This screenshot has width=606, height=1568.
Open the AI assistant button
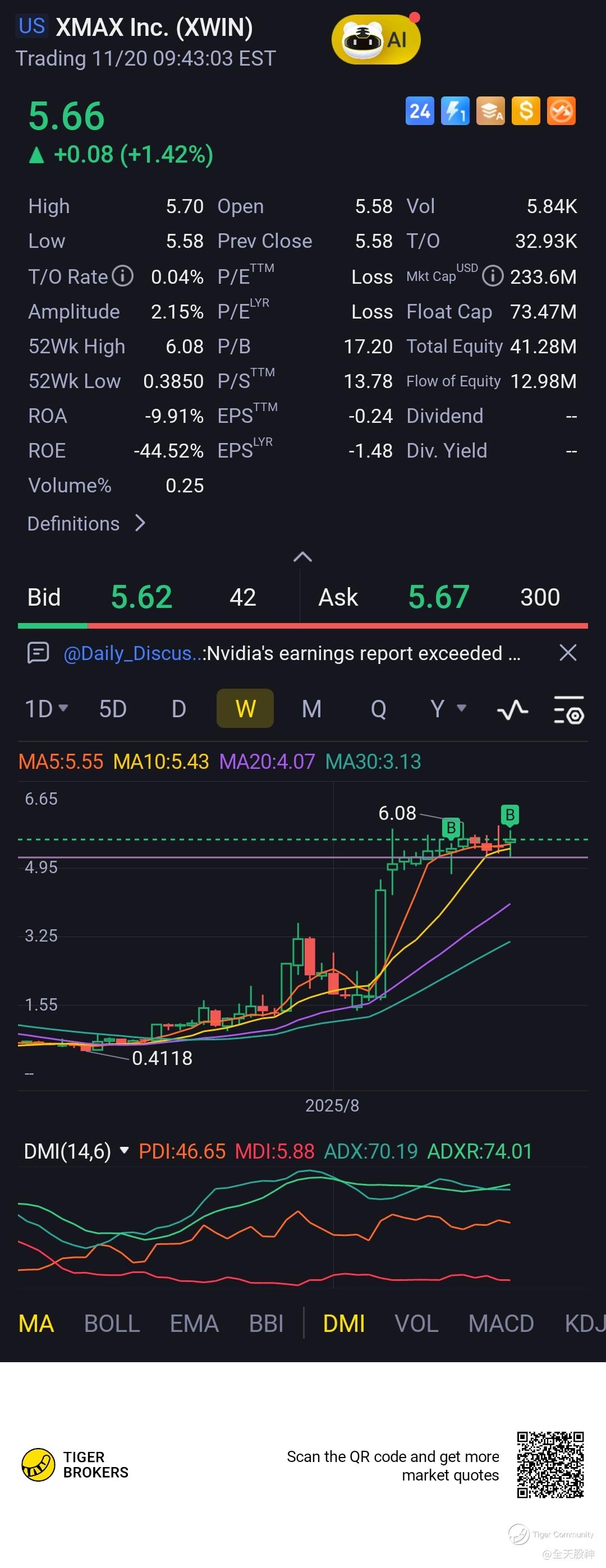pyautogui.click(x=376, y=40)
